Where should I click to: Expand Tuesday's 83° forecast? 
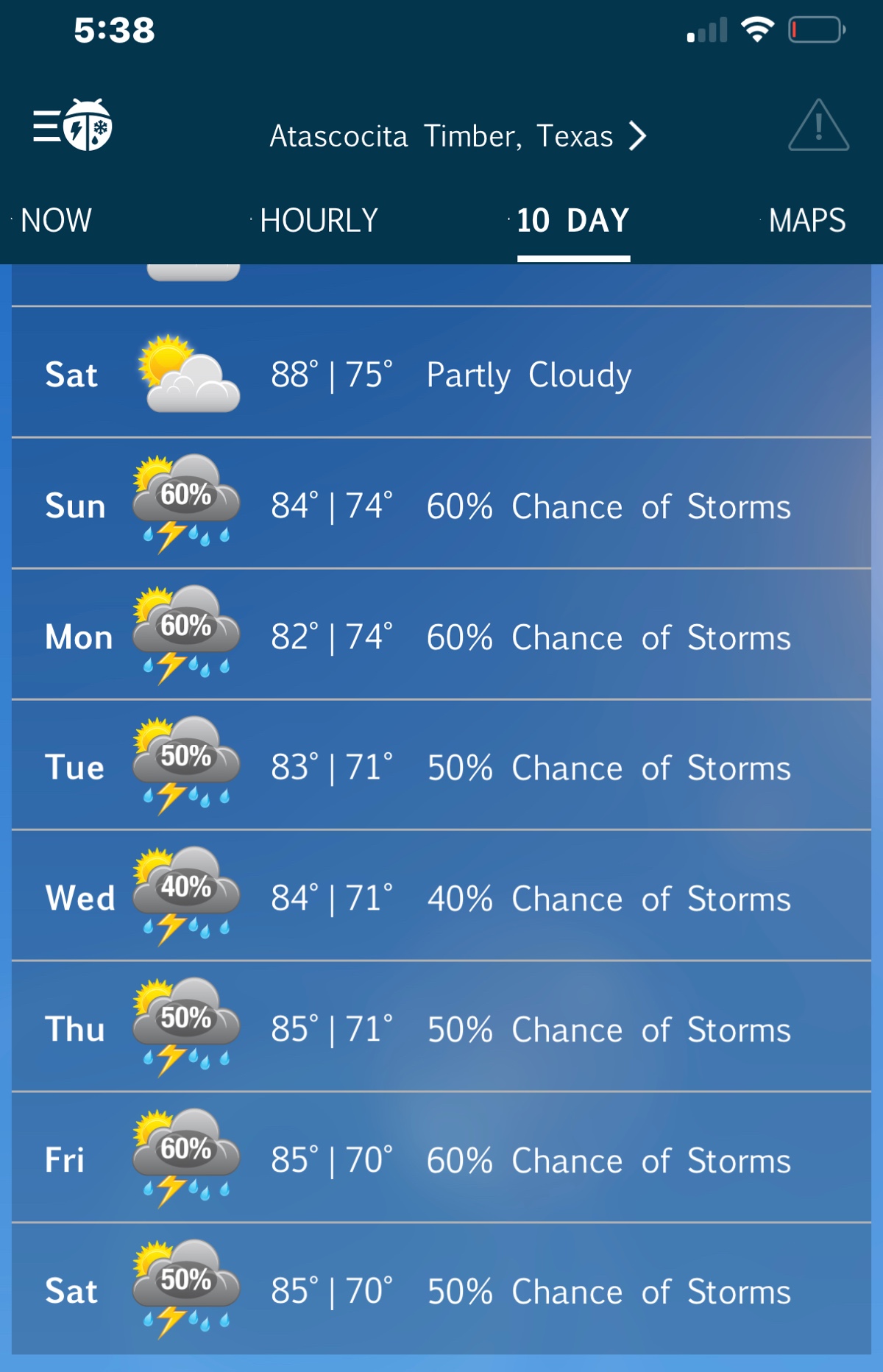pyautogui.click(x=441, y=767)
